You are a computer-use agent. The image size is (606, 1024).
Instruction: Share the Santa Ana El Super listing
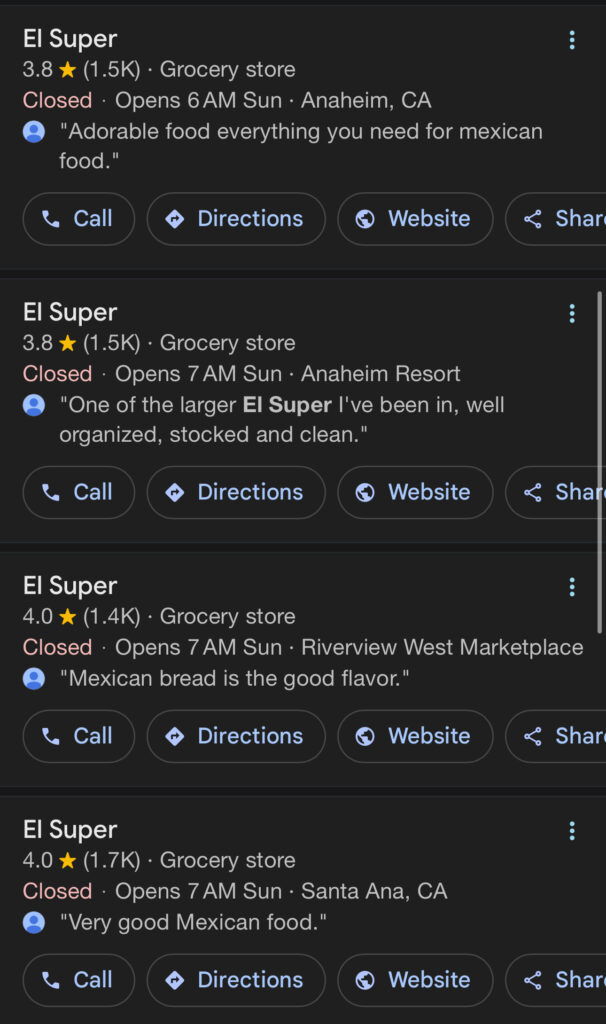pos(556,980)
